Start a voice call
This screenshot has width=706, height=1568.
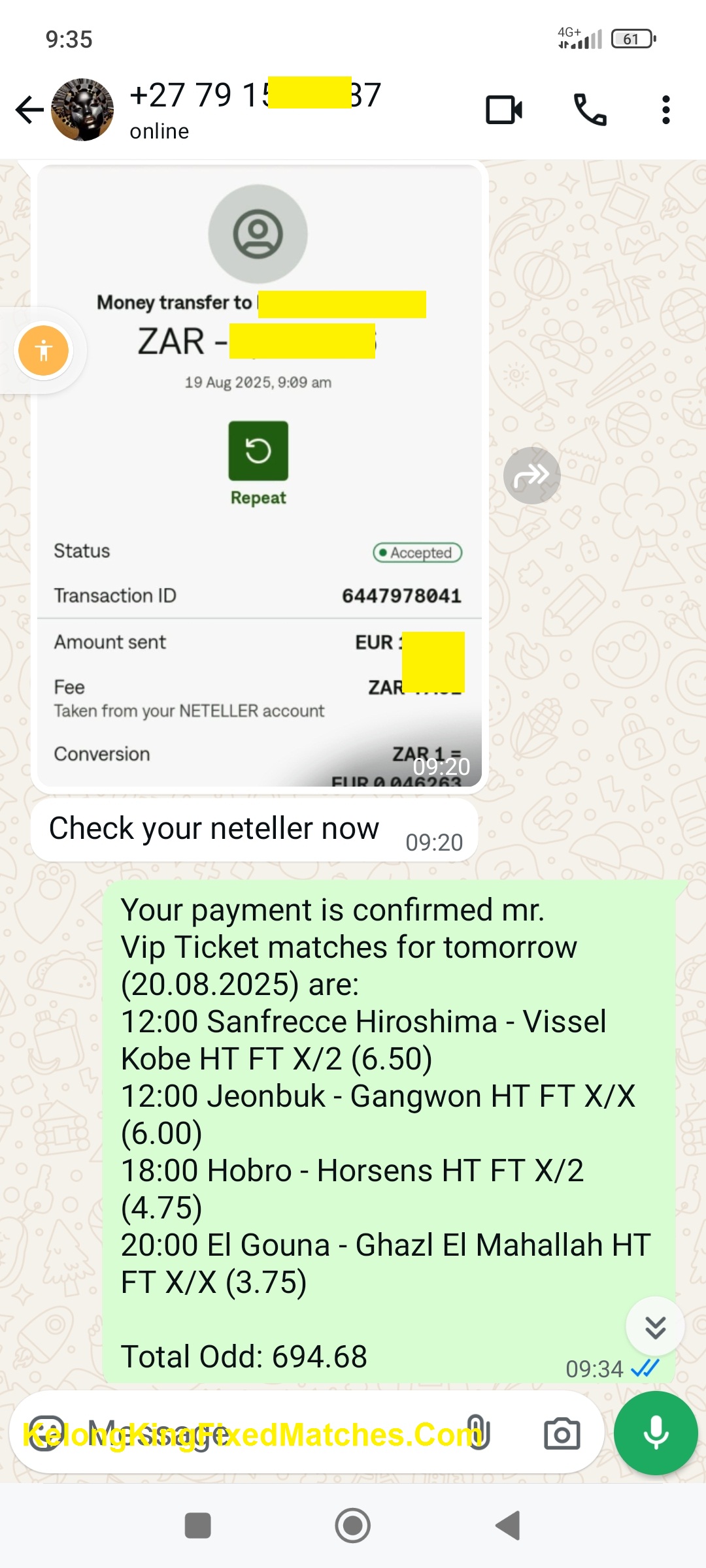pyautogui.click(x=590, y=110)
